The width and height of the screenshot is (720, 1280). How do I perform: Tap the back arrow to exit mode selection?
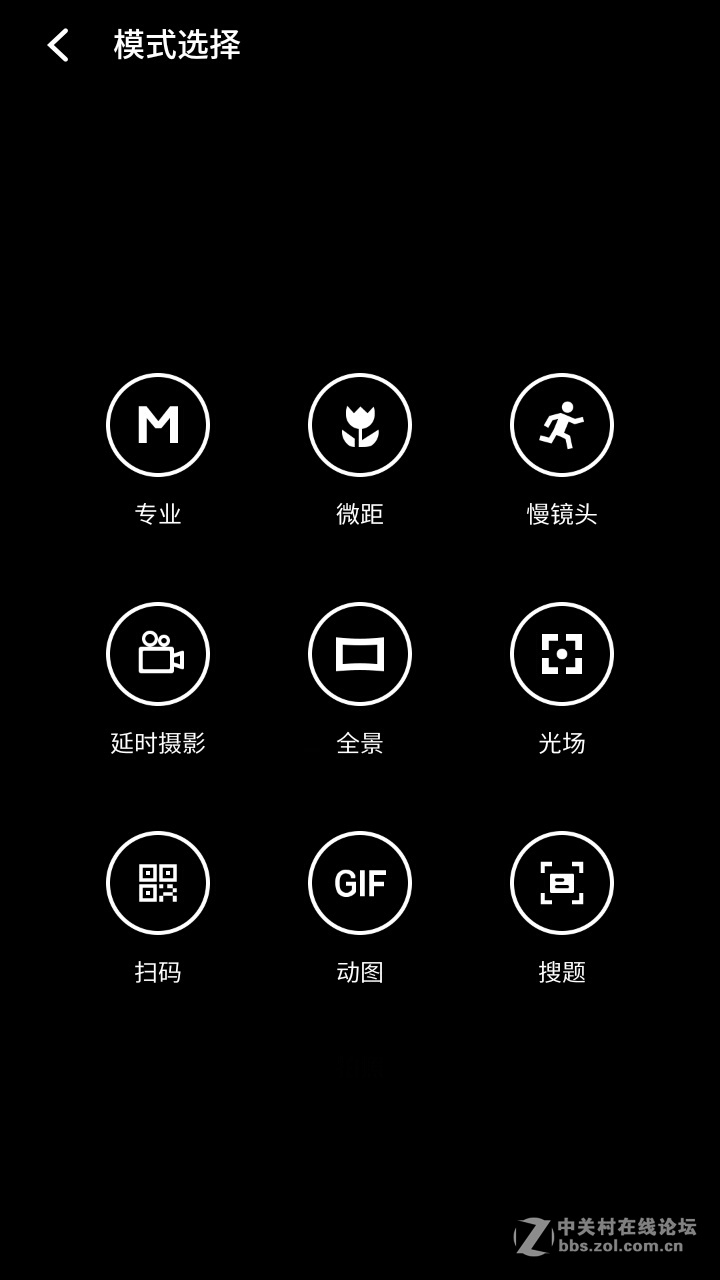click(57, 44)
